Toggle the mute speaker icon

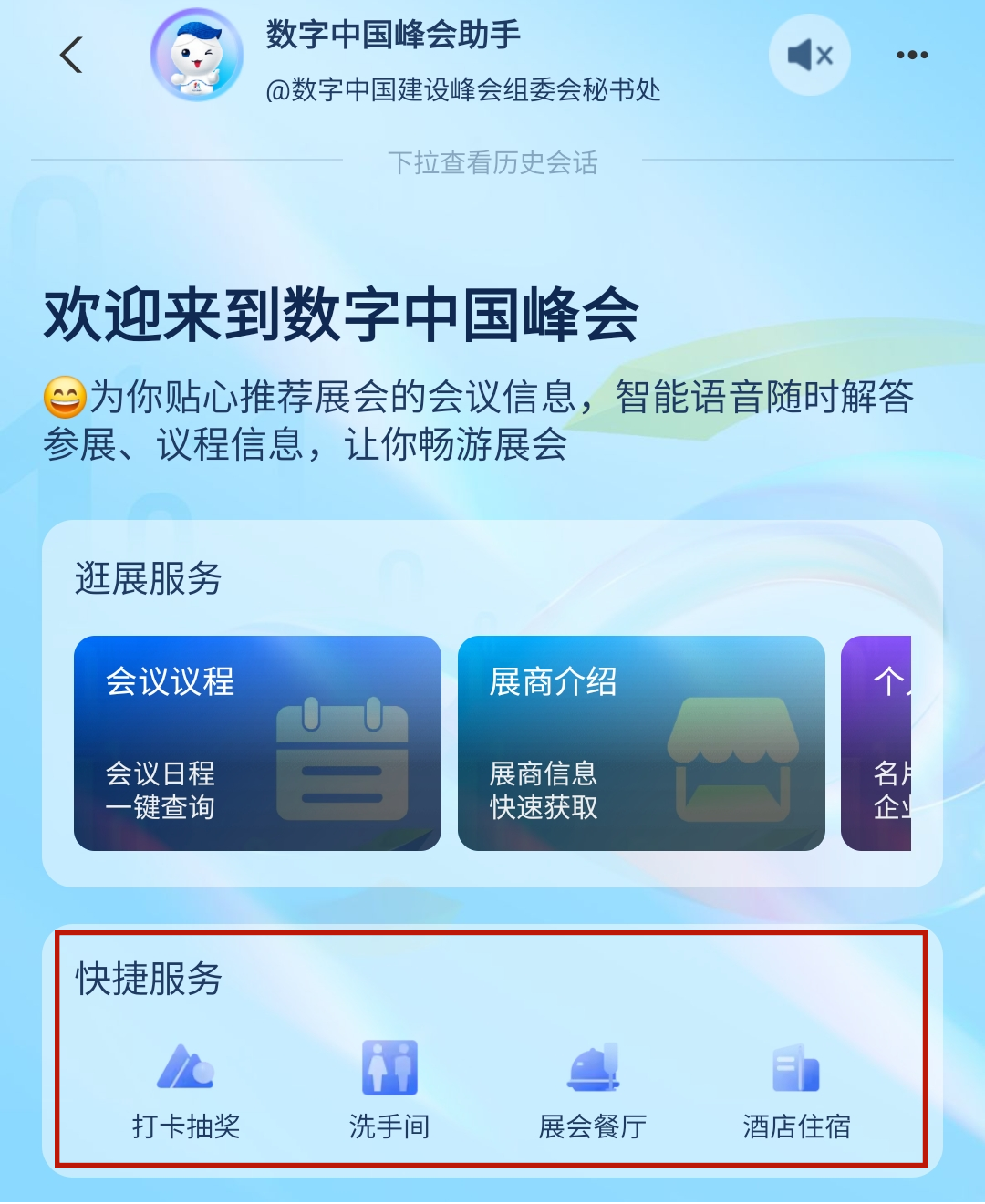810,56
